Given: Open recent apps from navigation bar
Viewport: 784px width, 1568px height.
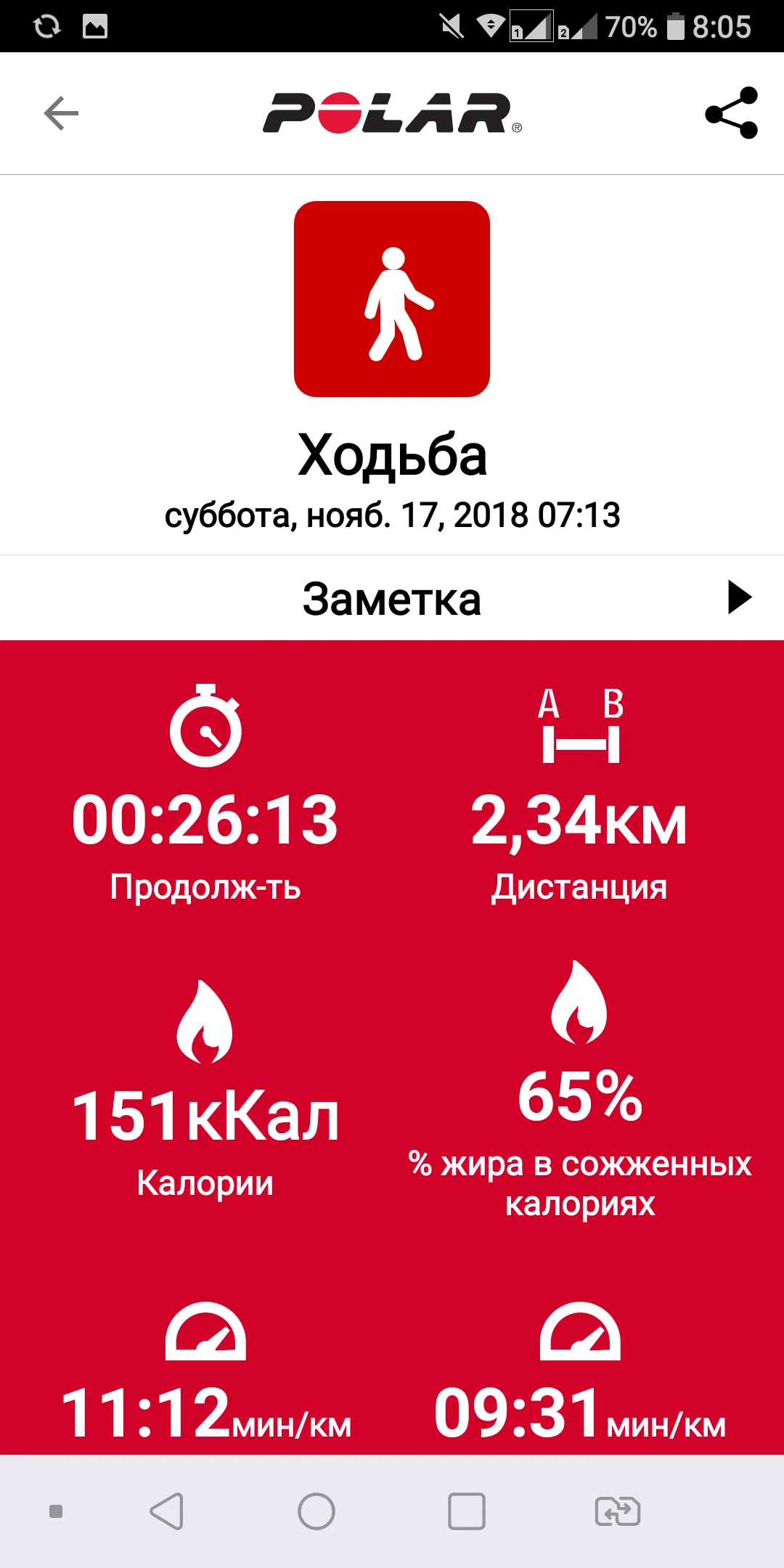Looking at the screenshot, I should (466, 1511).
